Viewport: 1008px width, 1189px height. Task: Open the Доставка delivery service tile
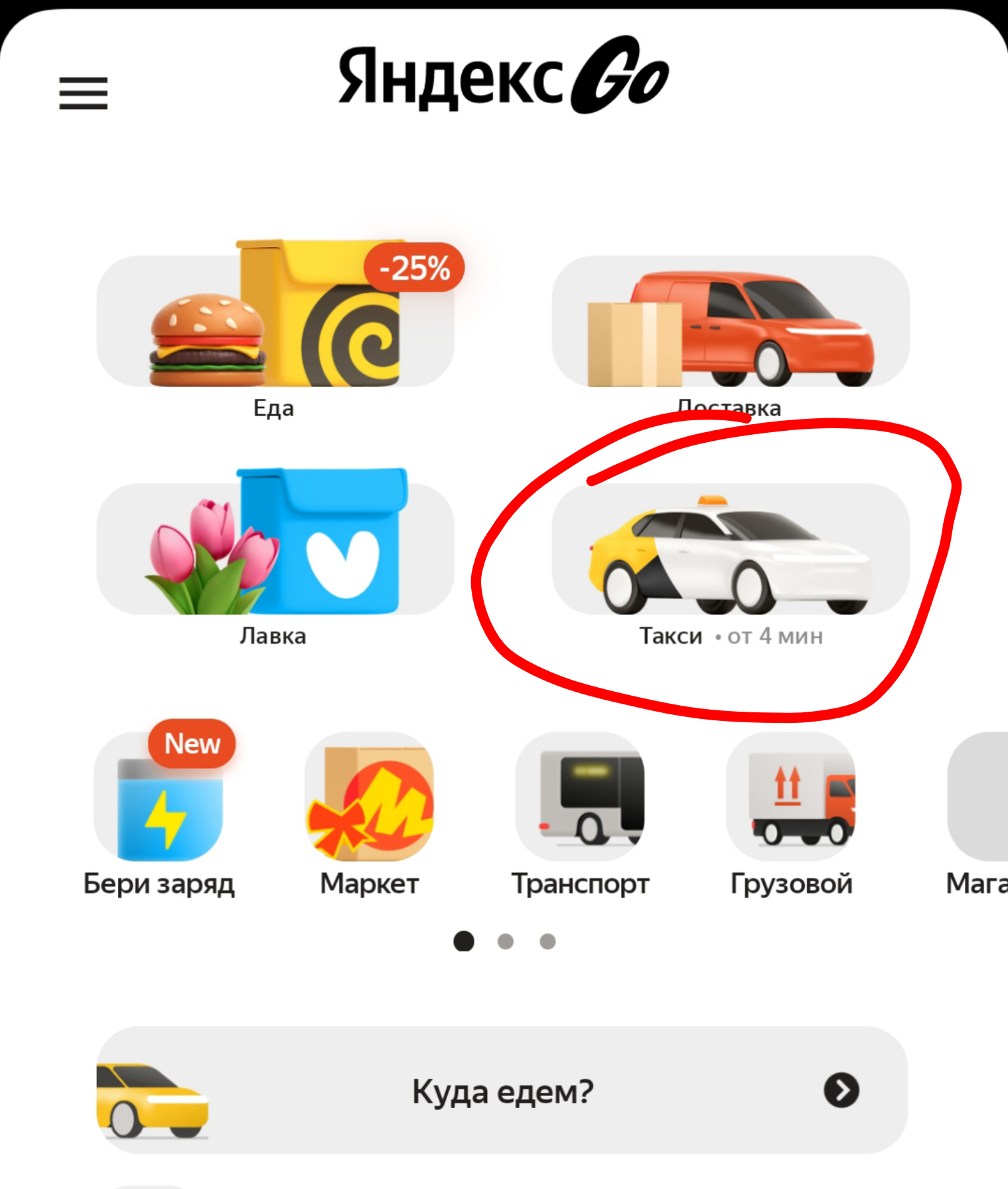click(730, 322)
